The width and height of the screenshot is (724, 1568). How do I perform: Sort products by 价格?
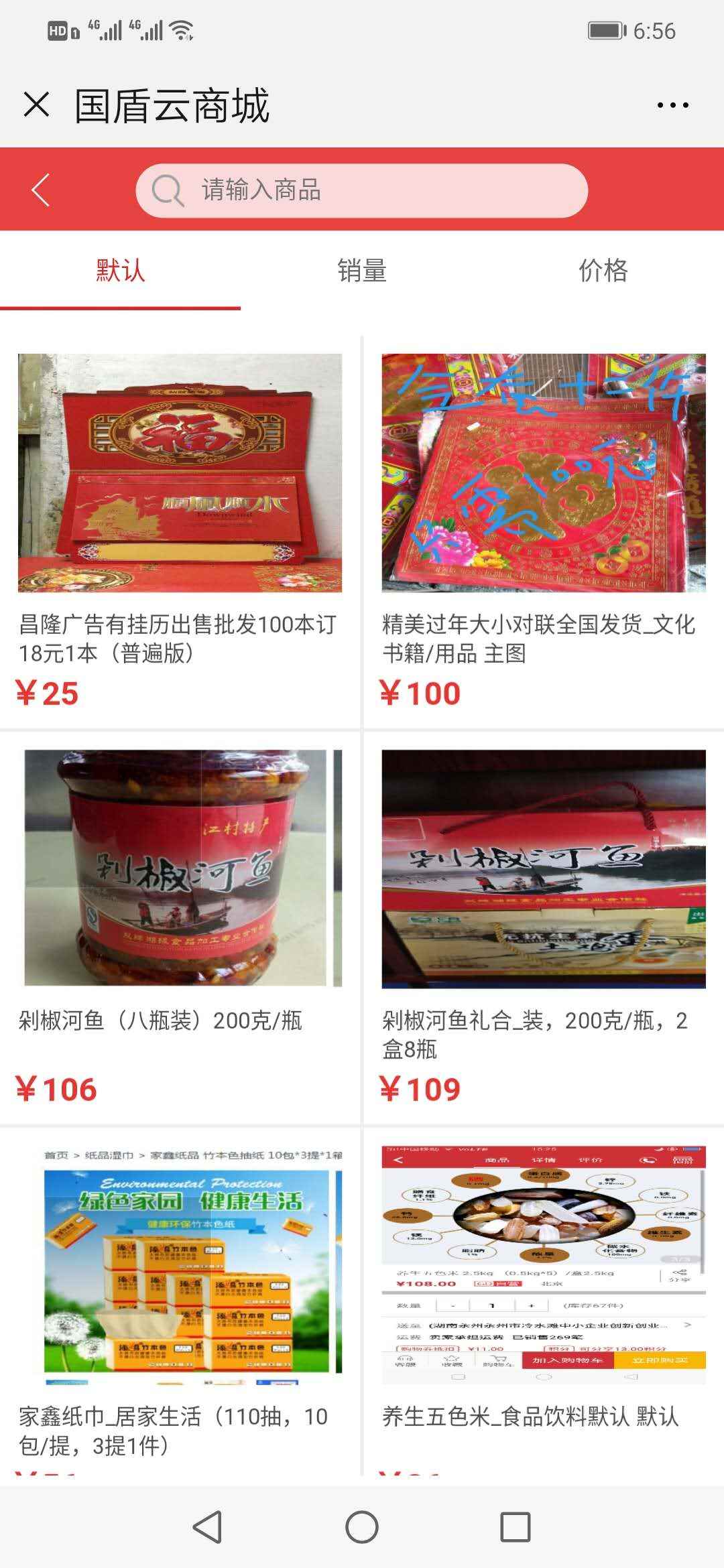pyautogui.click(x=603, y=271)
